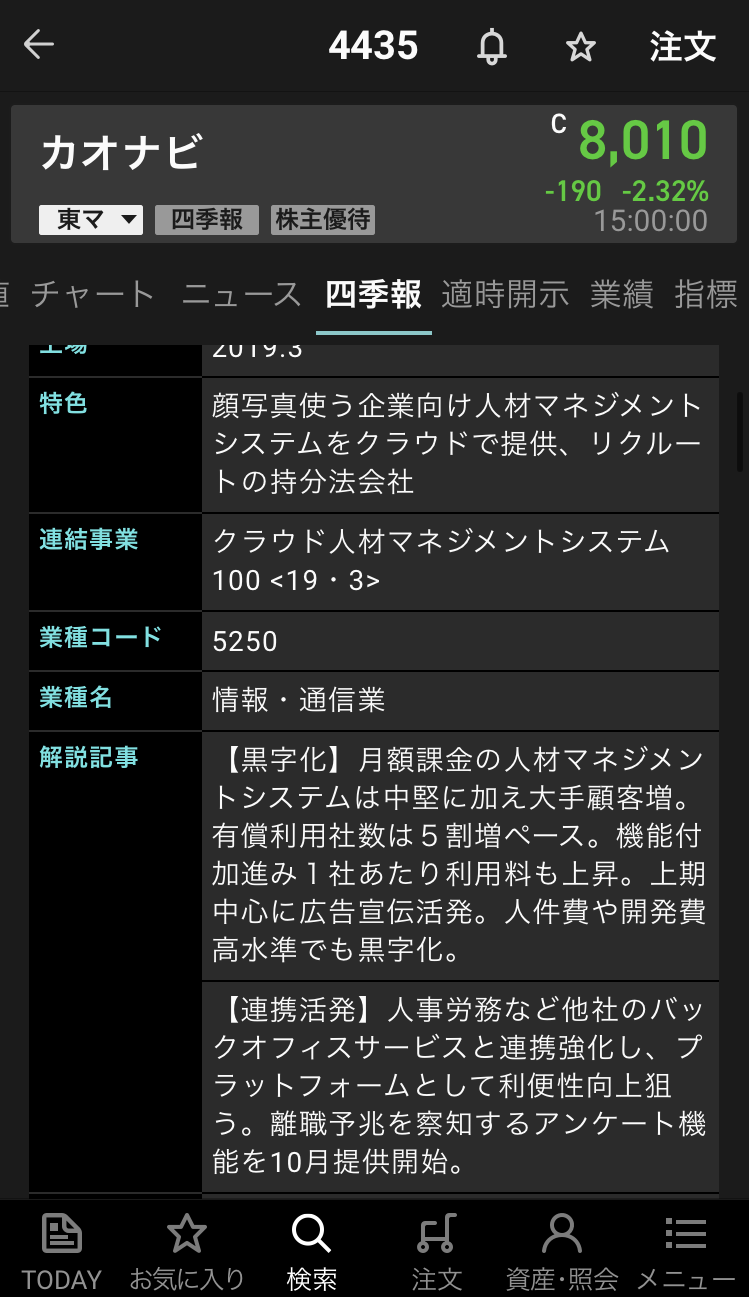The image size is (749, 1297).
Task: Open the 指標 tab
Action: coord(706,295)
